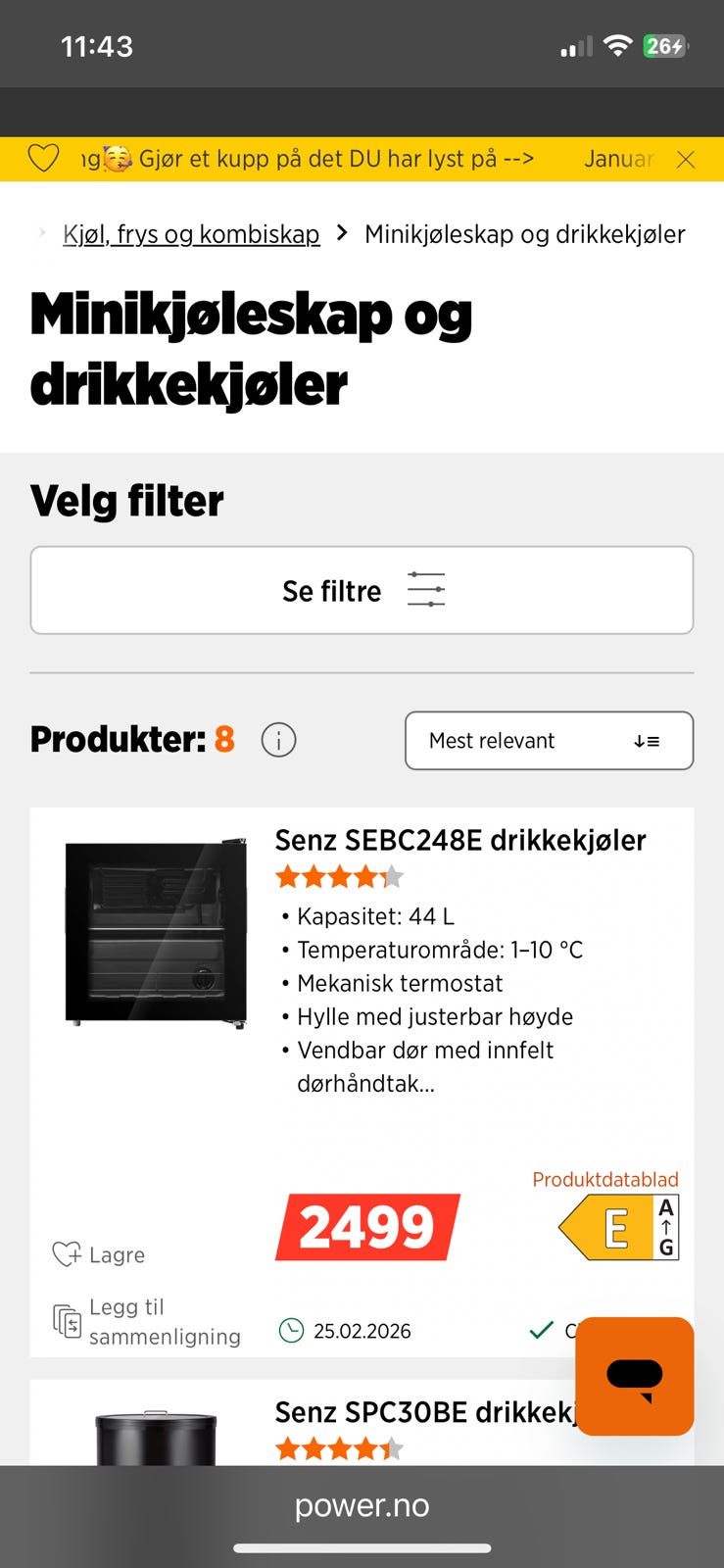Open the Mest relevant sorting dropdown
This screenshot has height=1568, width=724.
pos(549,741)
